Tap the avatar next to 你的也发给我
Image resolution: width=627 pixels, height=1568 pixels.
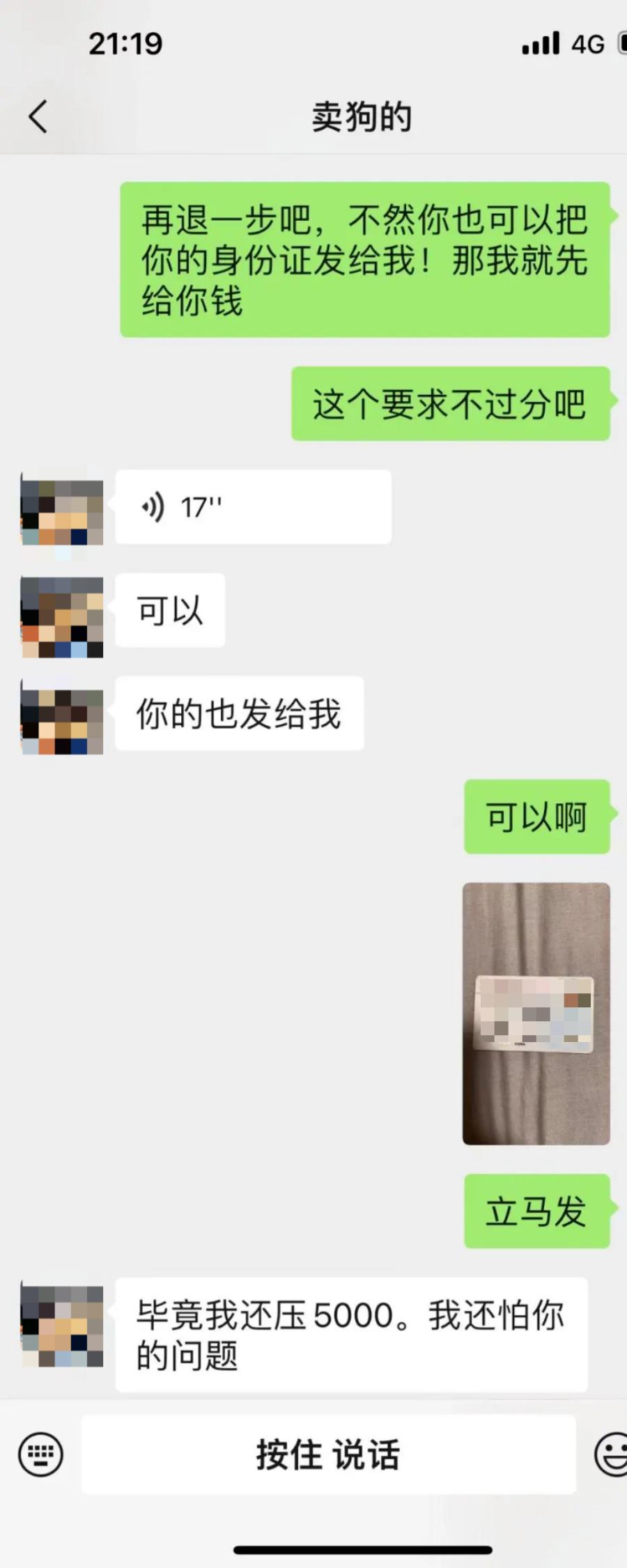[61, 714]
